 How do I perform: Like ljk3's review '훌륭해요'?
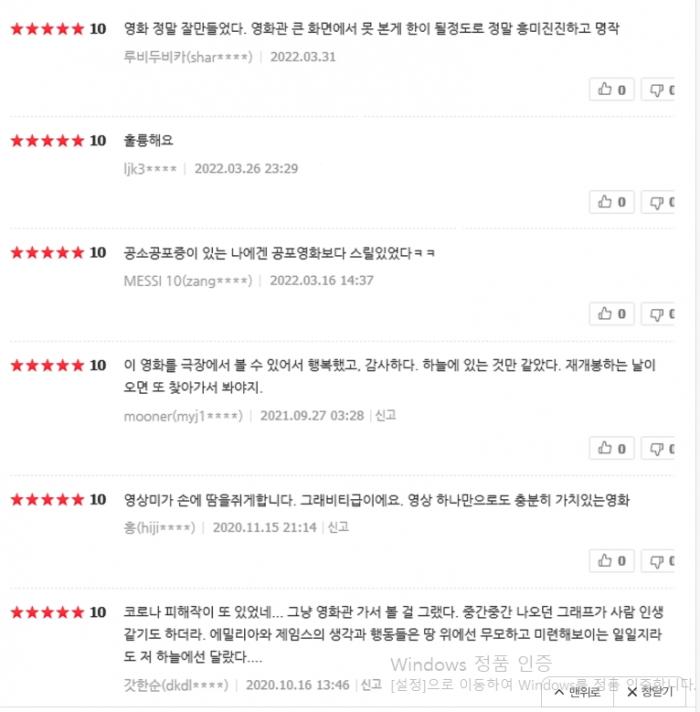[611, 202]
